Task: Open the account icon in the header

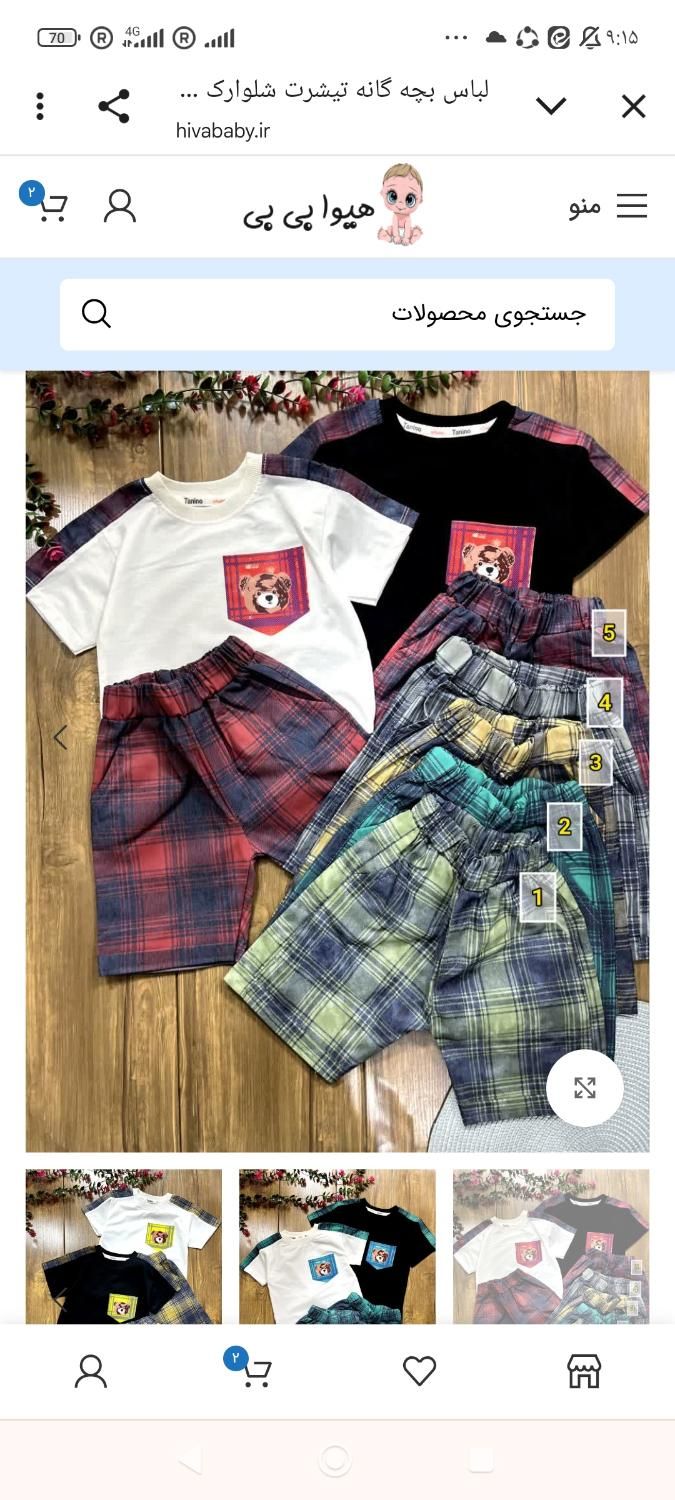Action: pos(120,206)
